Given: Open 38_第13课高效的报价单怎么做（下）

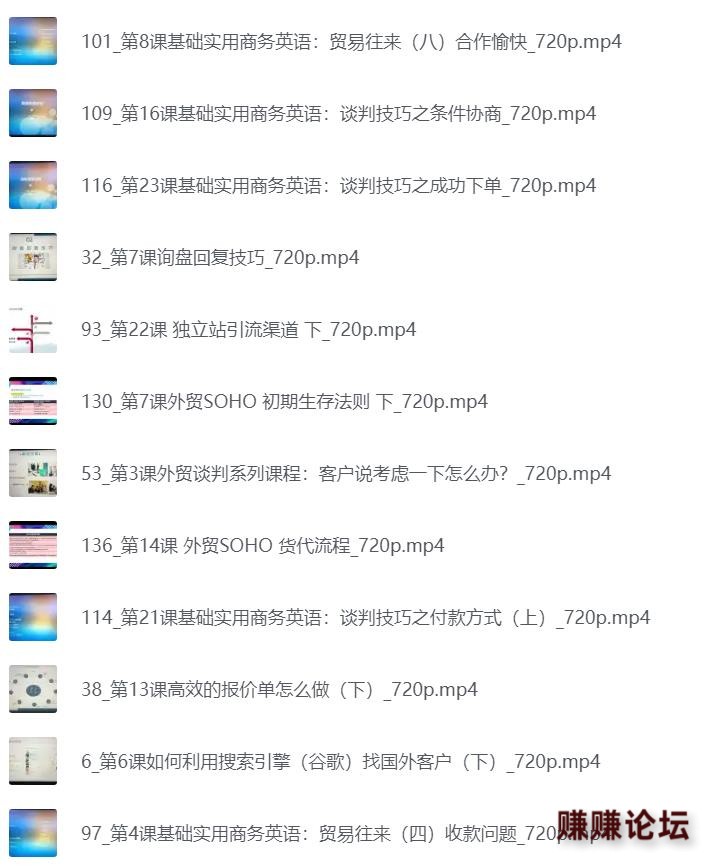Looking at the screenshot, I should [x=279, y=690].
